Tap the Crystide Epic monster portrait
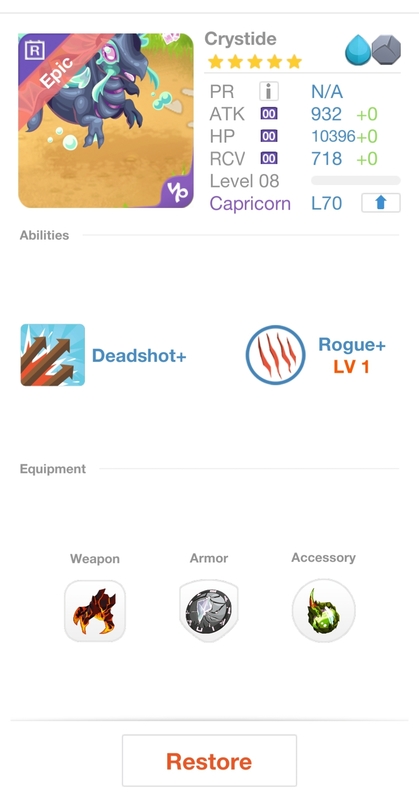 (106, 120)
